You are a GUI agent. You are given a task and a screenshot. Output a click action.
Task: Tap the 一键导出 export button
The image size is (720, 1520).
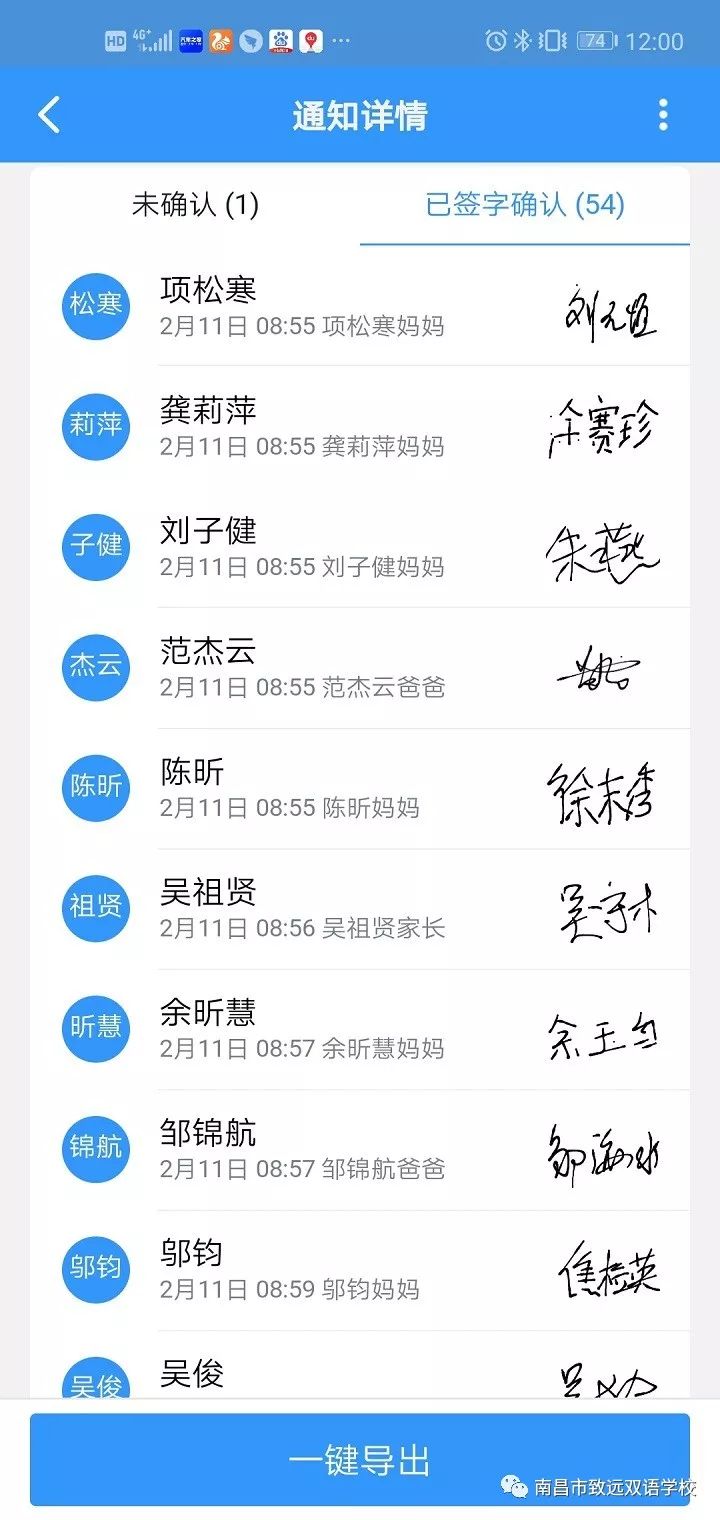(360, 1460)
